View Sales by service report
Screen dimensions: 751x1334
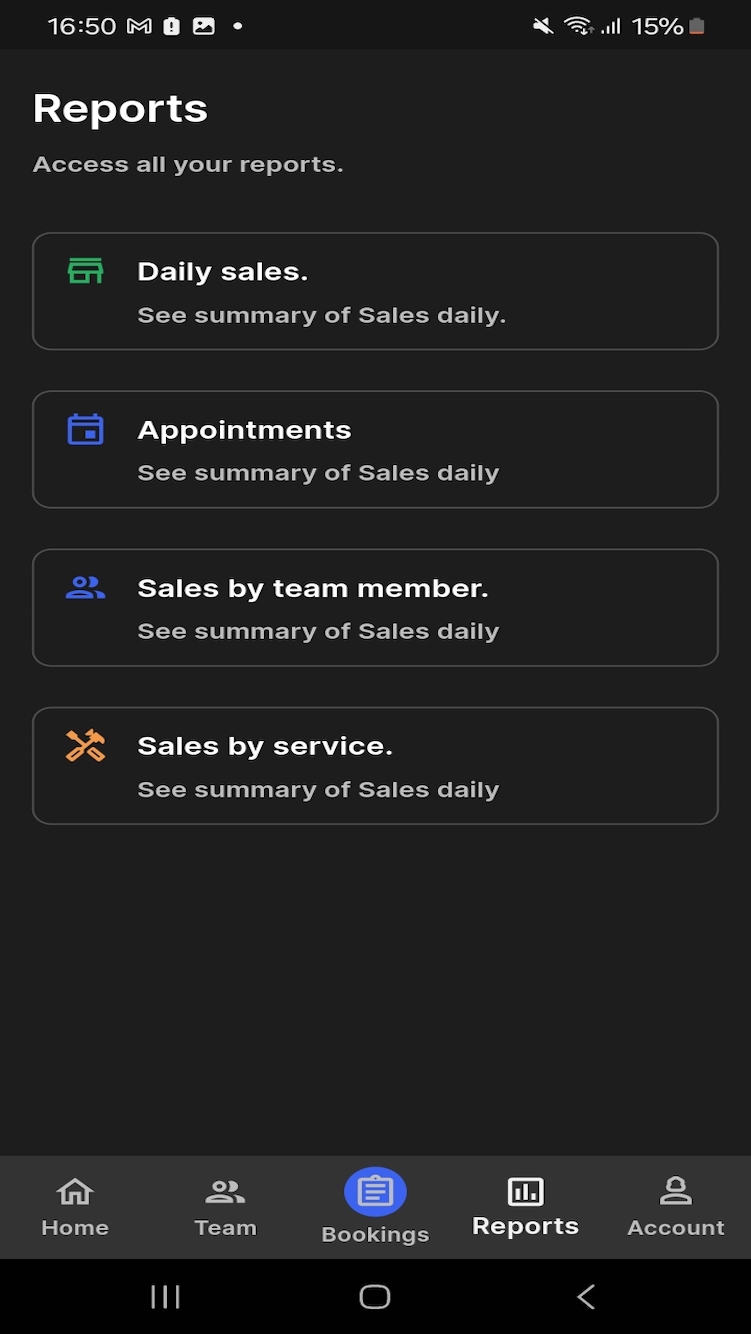point(375,765)
